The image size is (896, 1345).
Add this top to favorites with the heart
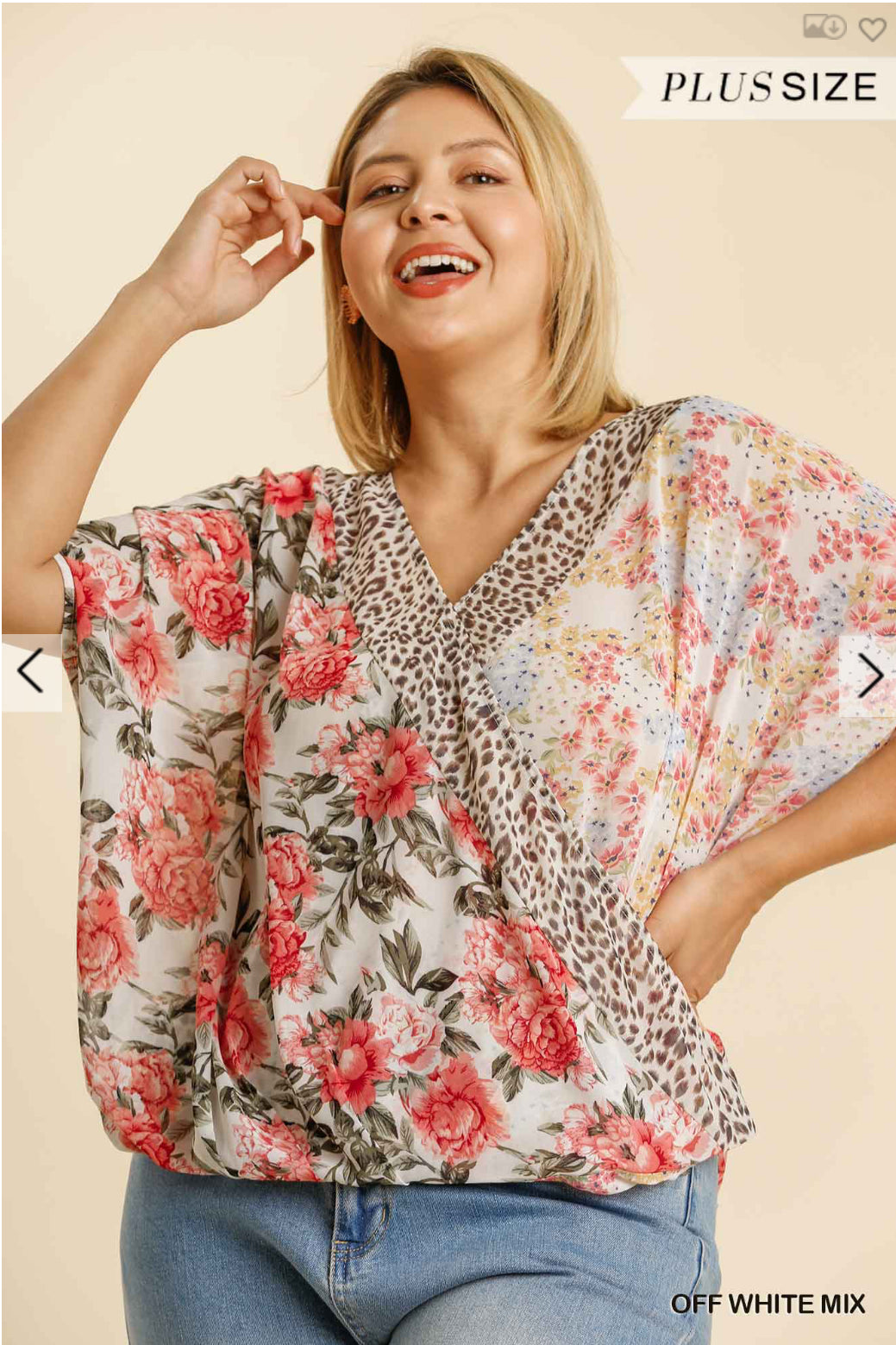(872, 29)
